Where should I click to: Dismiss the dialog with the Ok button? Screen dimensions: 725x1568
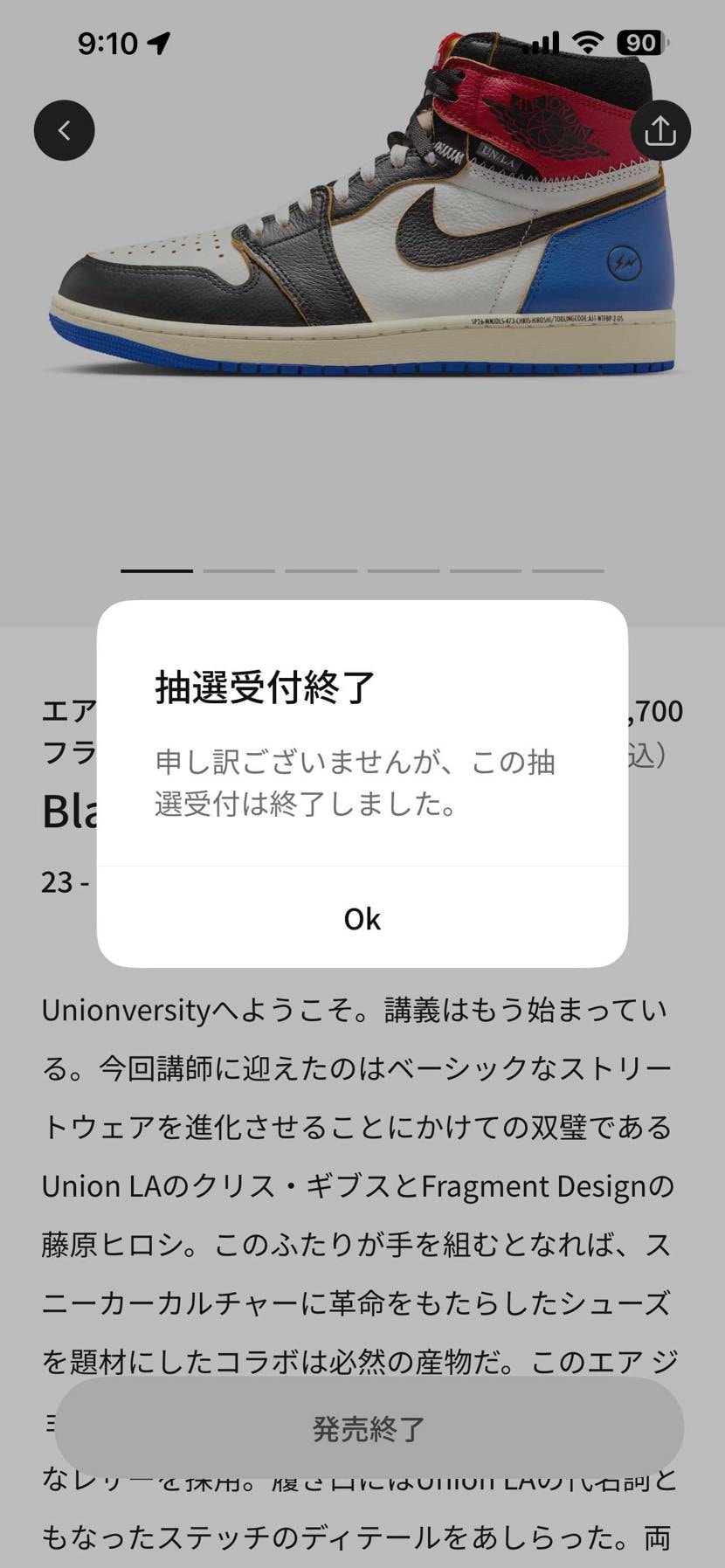(x=362, y=918)
